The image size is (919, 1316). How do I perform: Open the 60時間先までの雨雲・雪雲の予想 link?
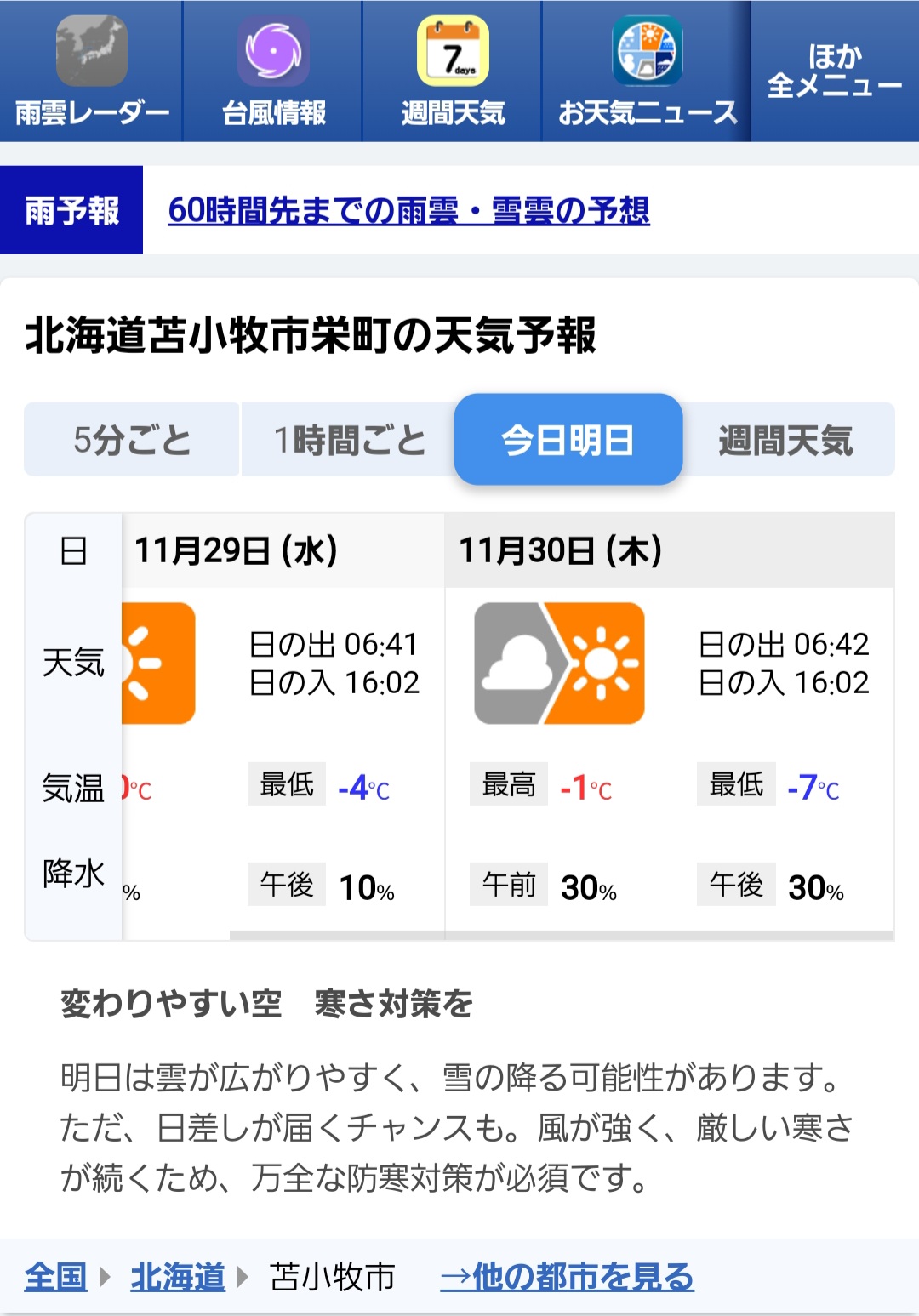coord(408,210)
